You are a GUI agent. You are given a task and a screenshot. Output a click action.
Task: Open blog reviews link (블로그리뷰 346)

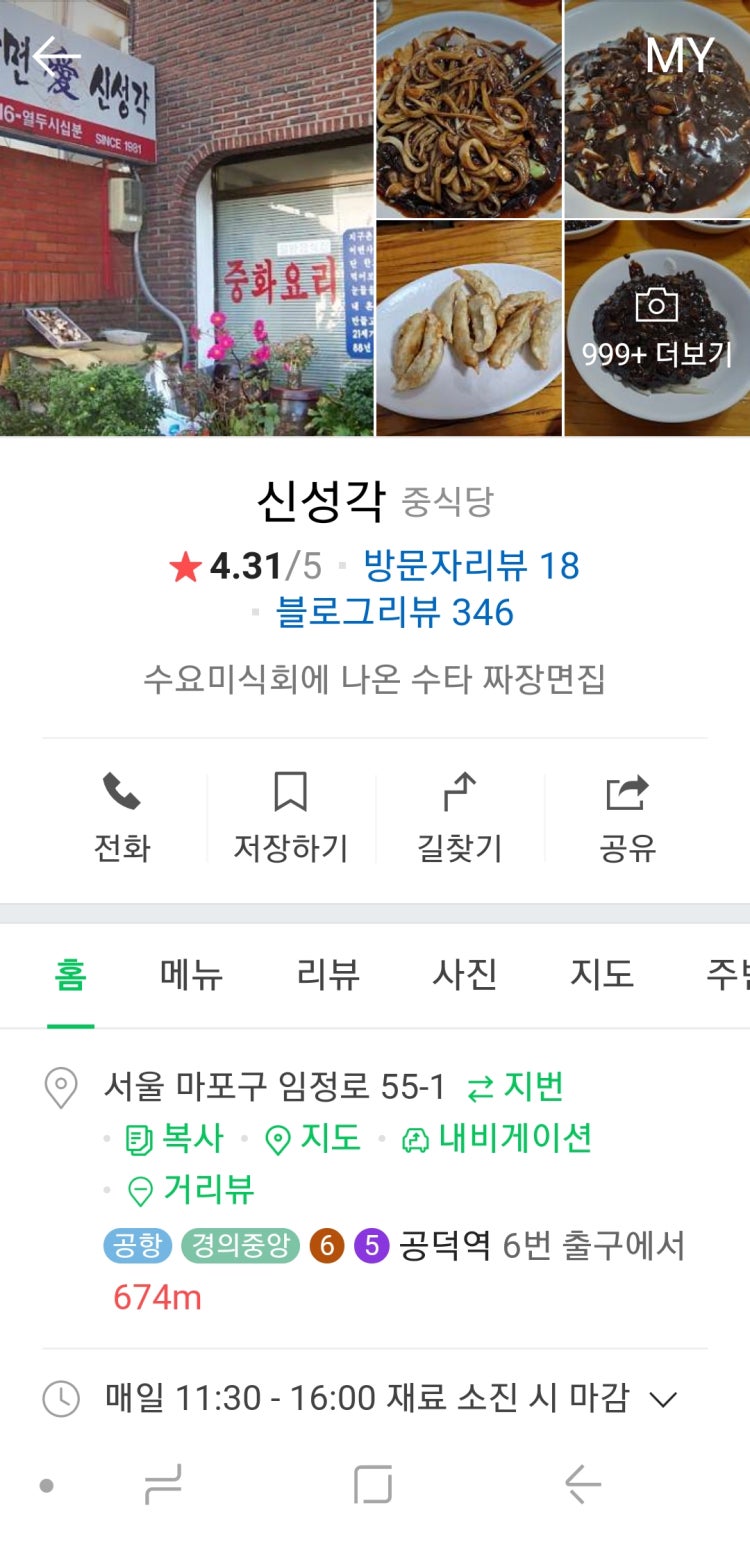point(394,612)
